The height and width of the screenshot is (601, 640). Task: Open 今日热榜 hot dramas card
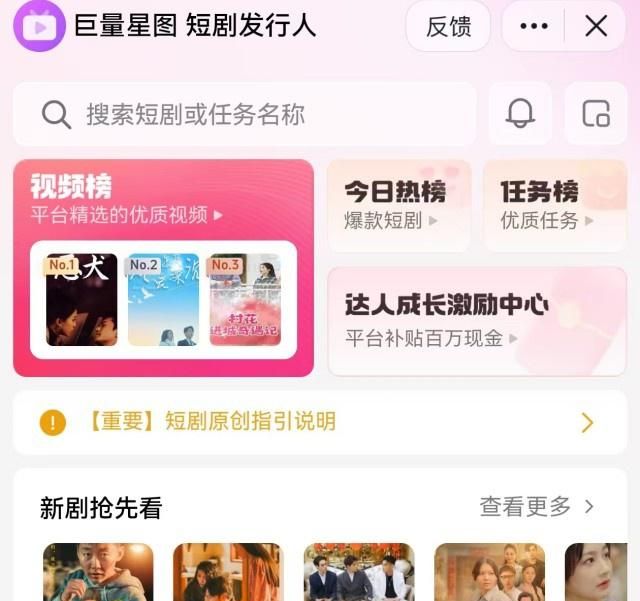[398, 205]
